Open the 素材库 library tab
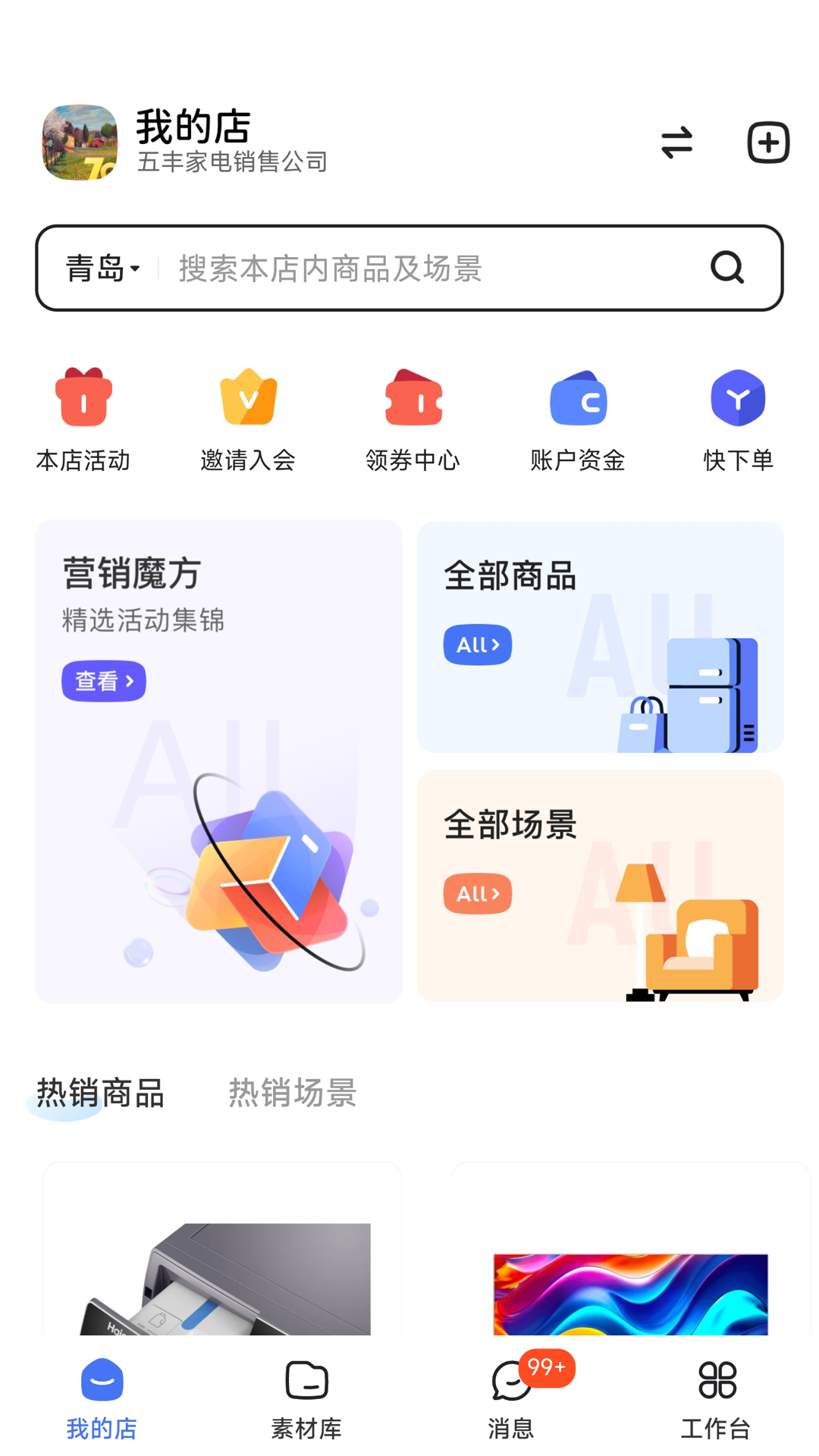819x1456 pixels. point(306,1399)
